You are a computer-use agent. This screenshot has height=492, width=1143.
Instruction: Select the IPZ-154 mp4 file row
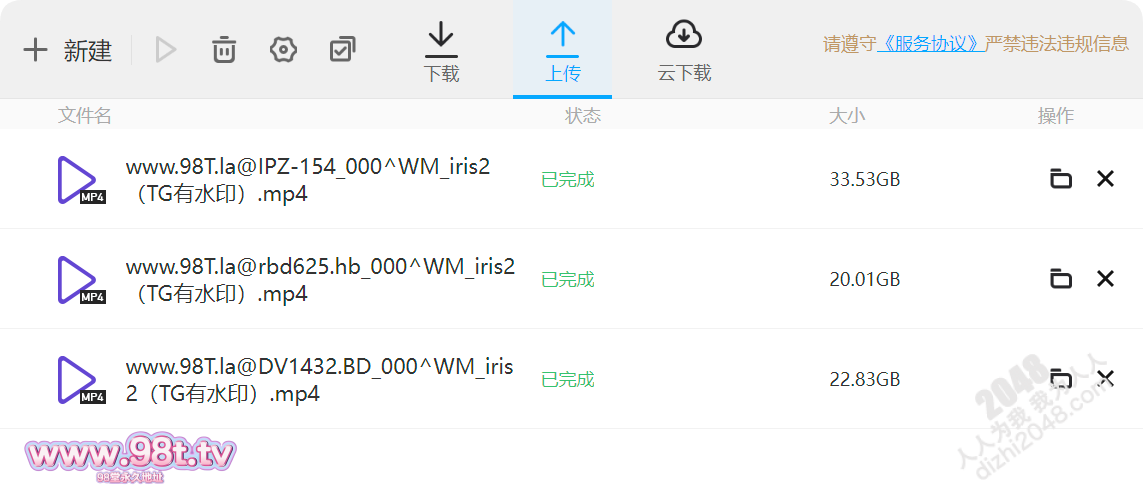[x=308, y=180]
